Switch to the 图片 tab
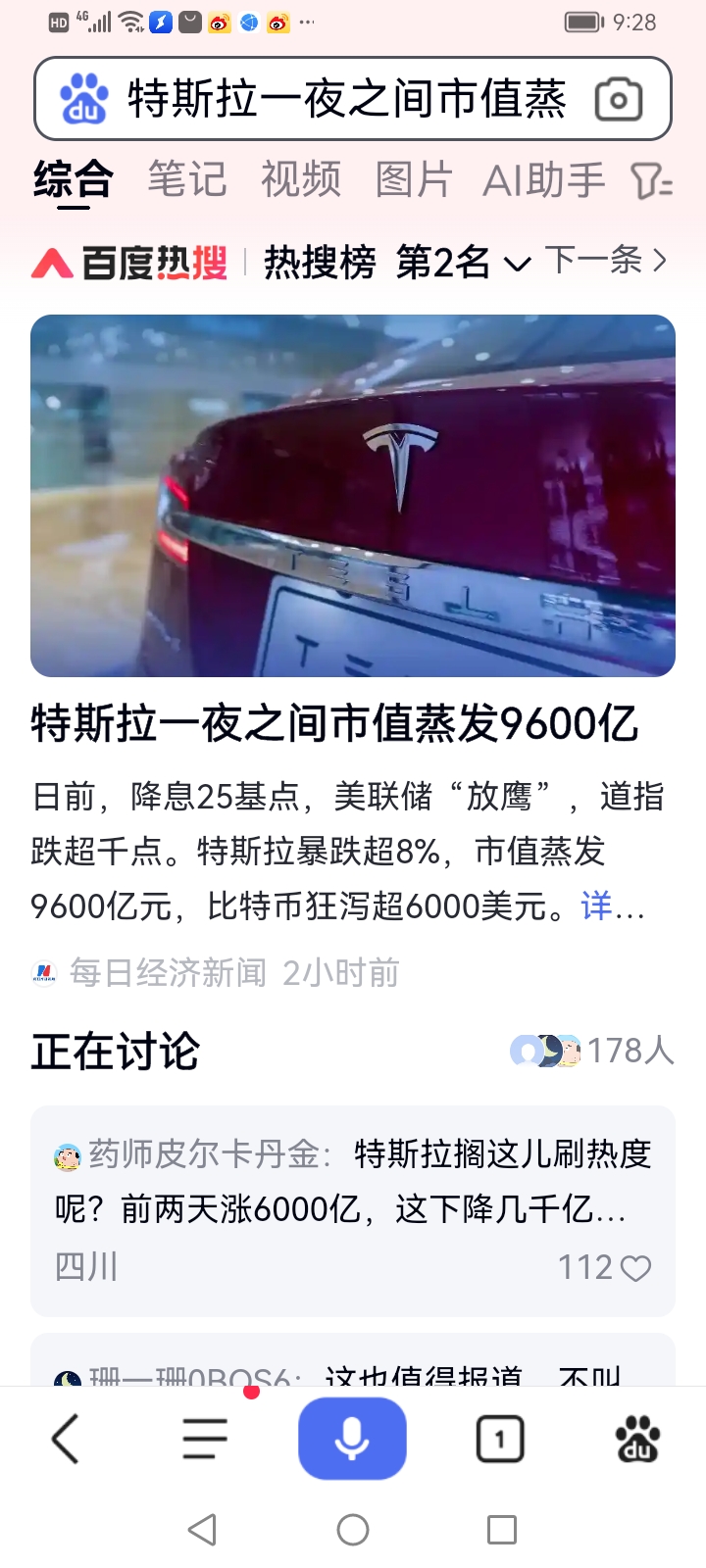 [x=415, y=182]
